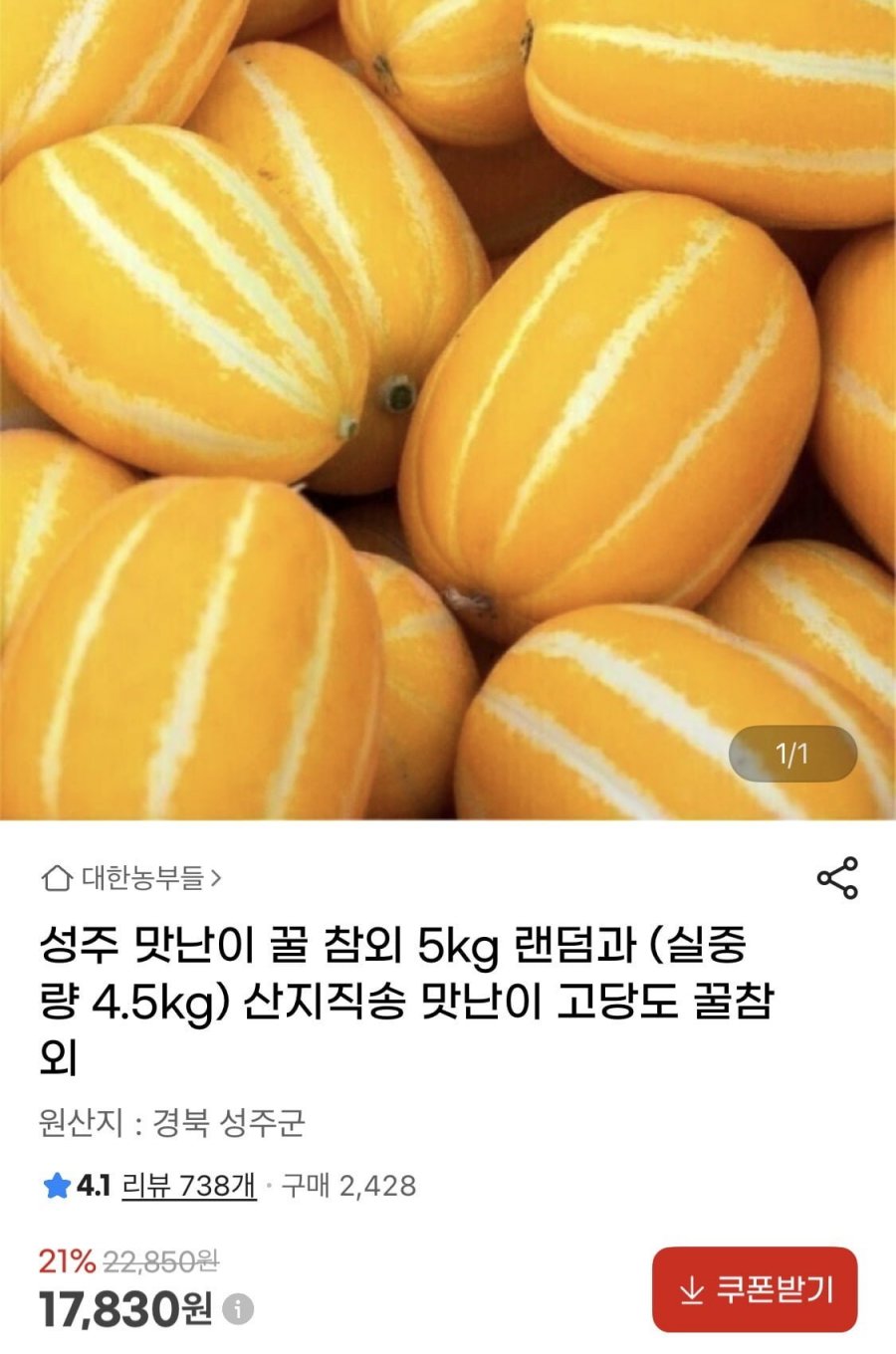
Task: Open the 리뷰 738개 reviews link
Action: tap(189, 1186)
